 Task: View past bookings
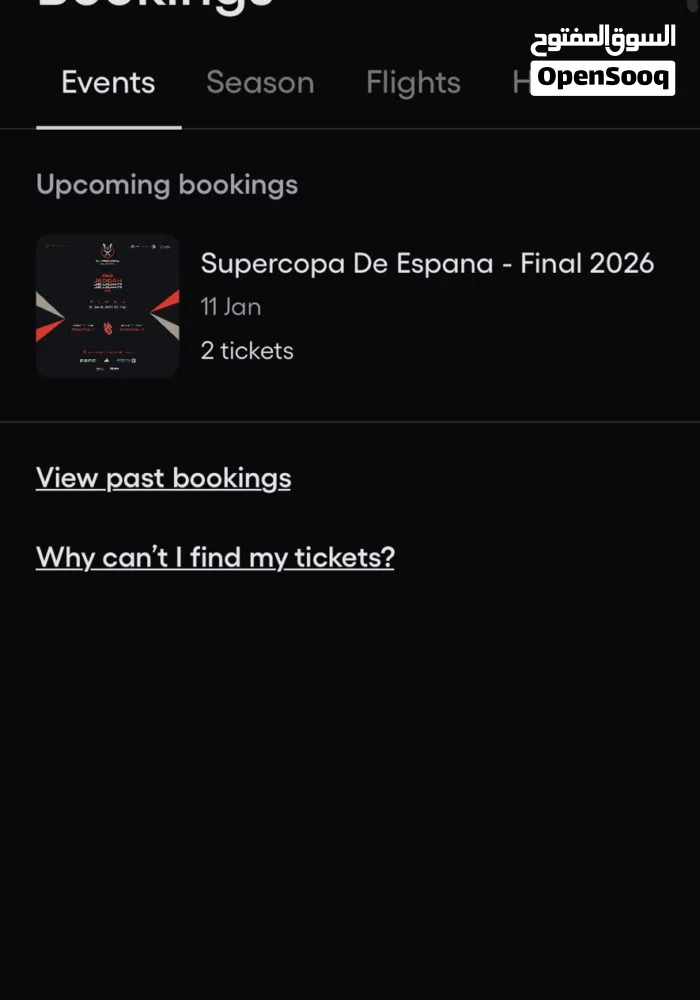[x=163, y=478]
